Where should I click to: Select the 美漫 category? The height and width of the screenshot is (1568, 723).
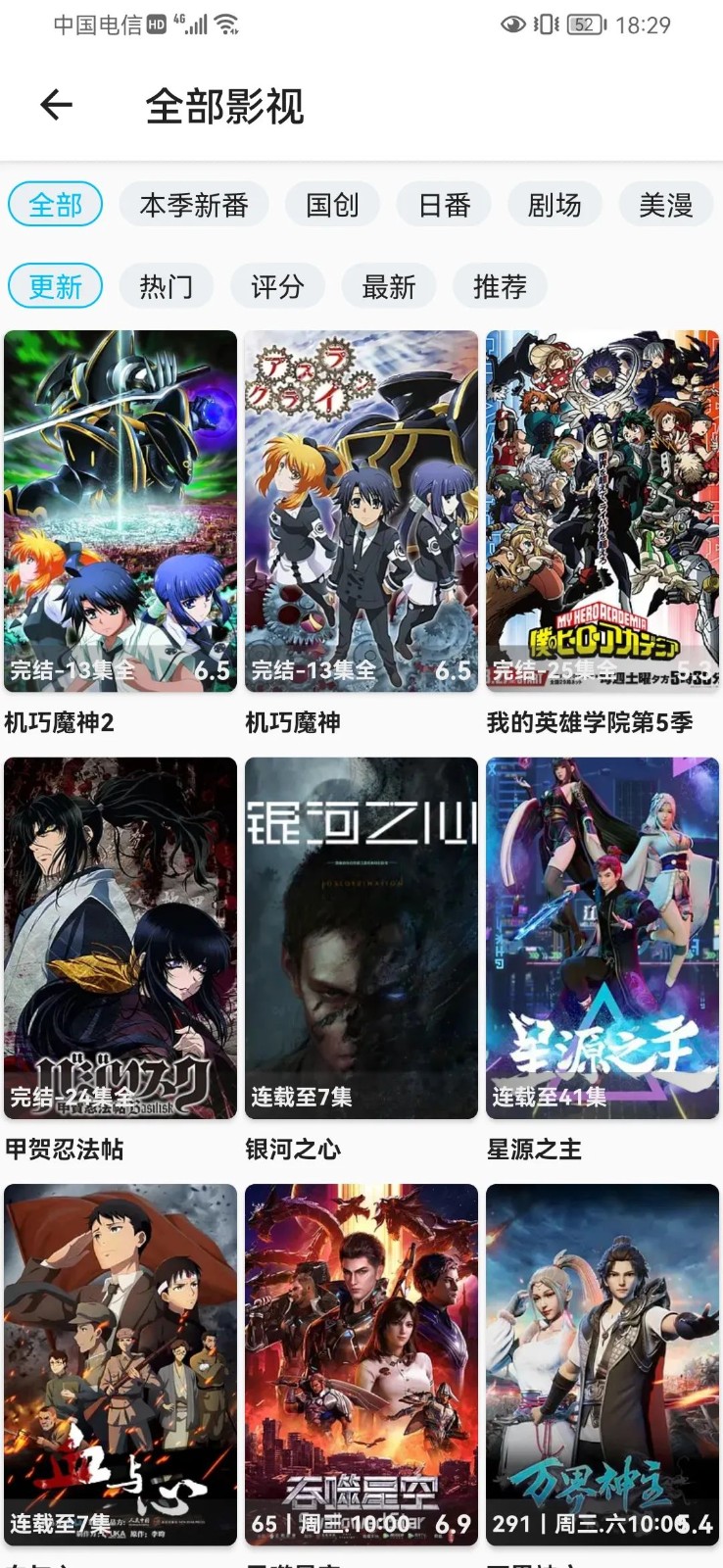[665, 205]
